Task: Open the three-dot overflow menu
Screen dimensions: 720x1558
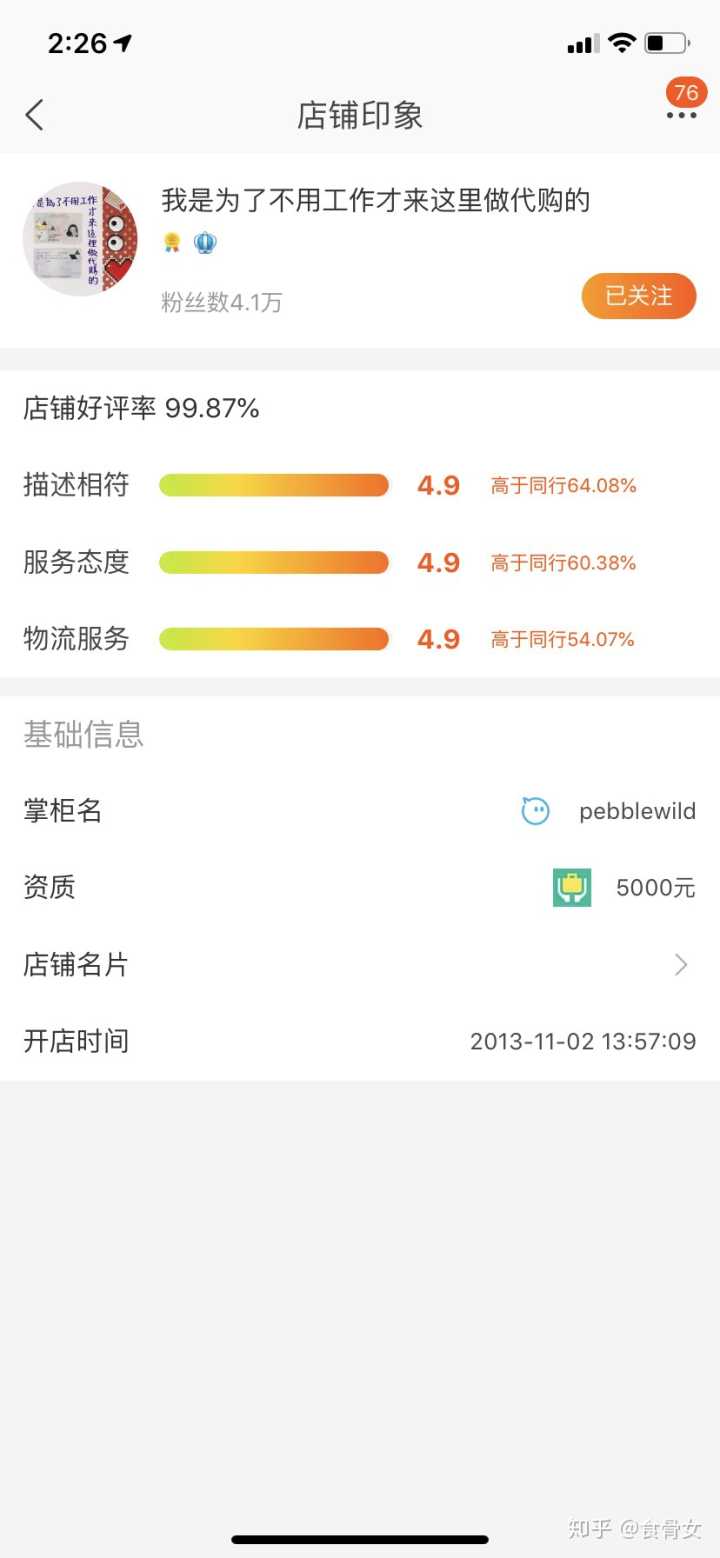Action: click(x=681, y=115)
